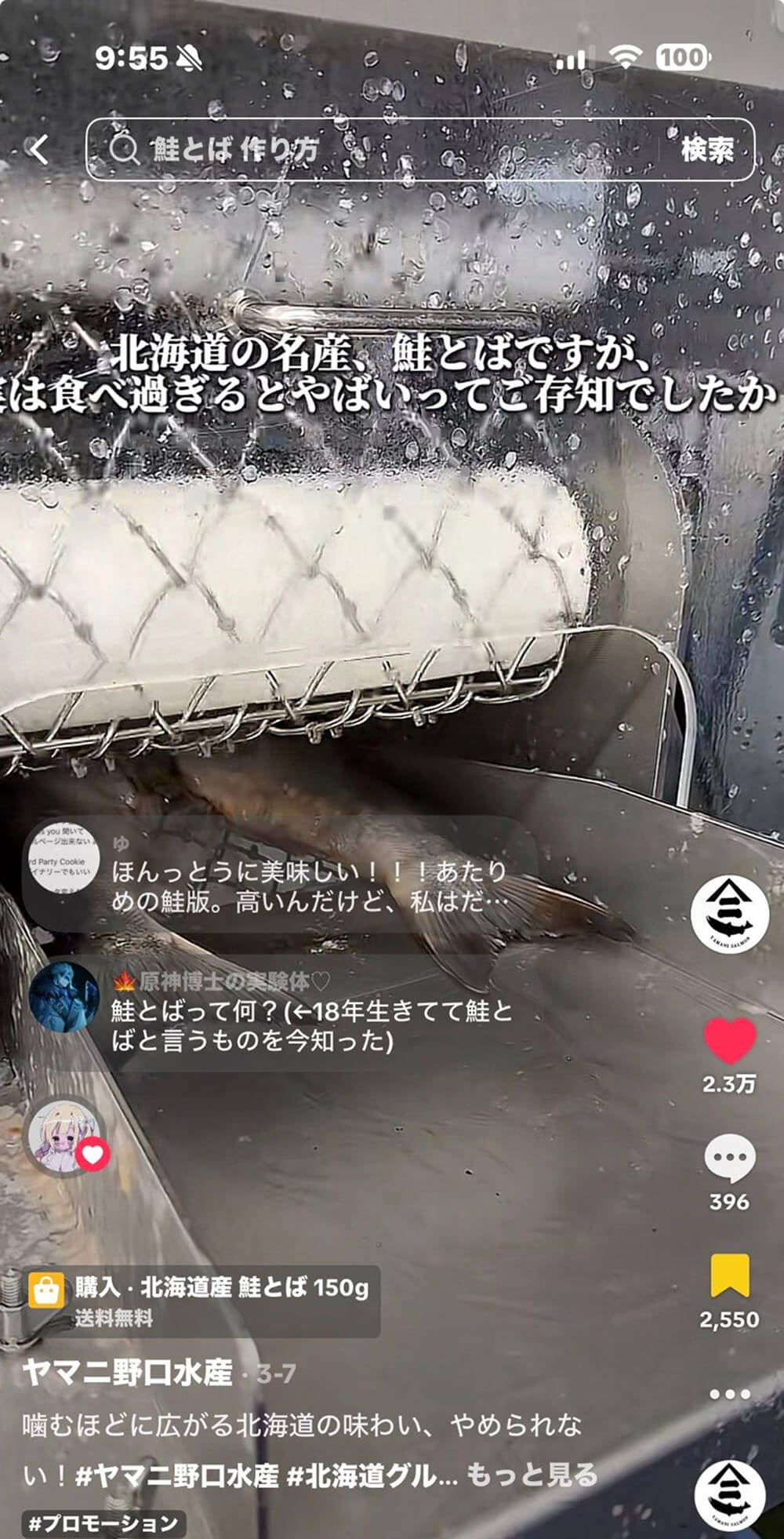This screenshot has width=784, height=1539.
Task: Bookmark this video to favorites
Action: click(729, 1275)
